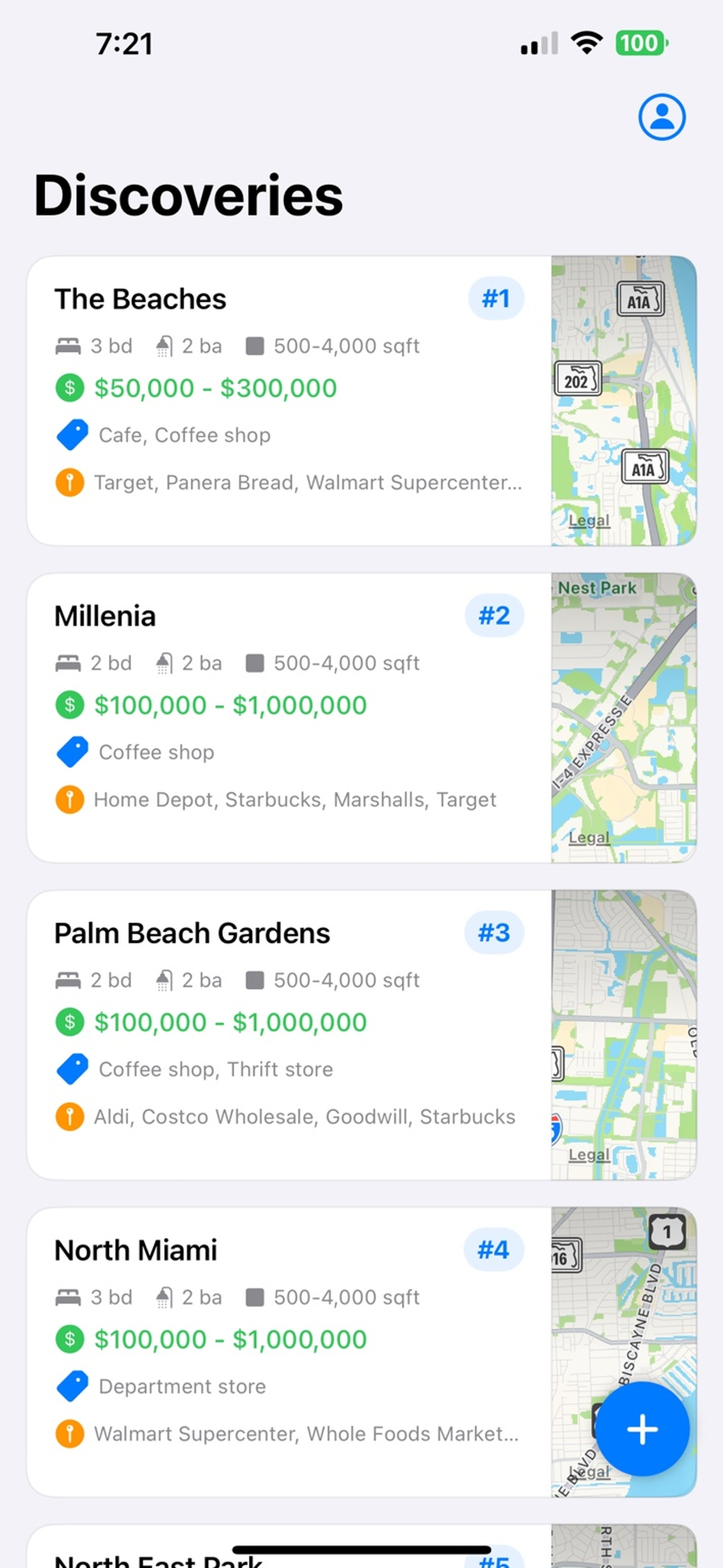Tap the green dollar icon on North Miami card

(x=69, y=1339)
